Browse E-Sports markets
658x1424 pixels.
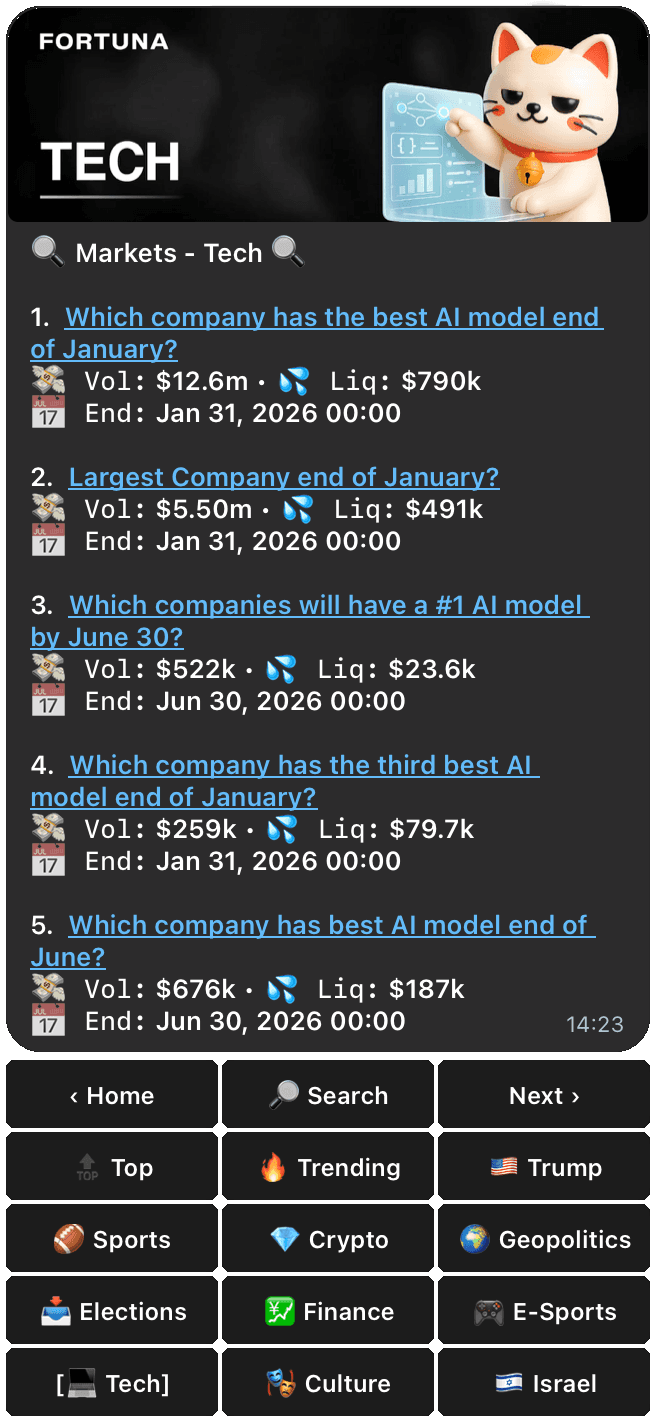click(544, 1312)
